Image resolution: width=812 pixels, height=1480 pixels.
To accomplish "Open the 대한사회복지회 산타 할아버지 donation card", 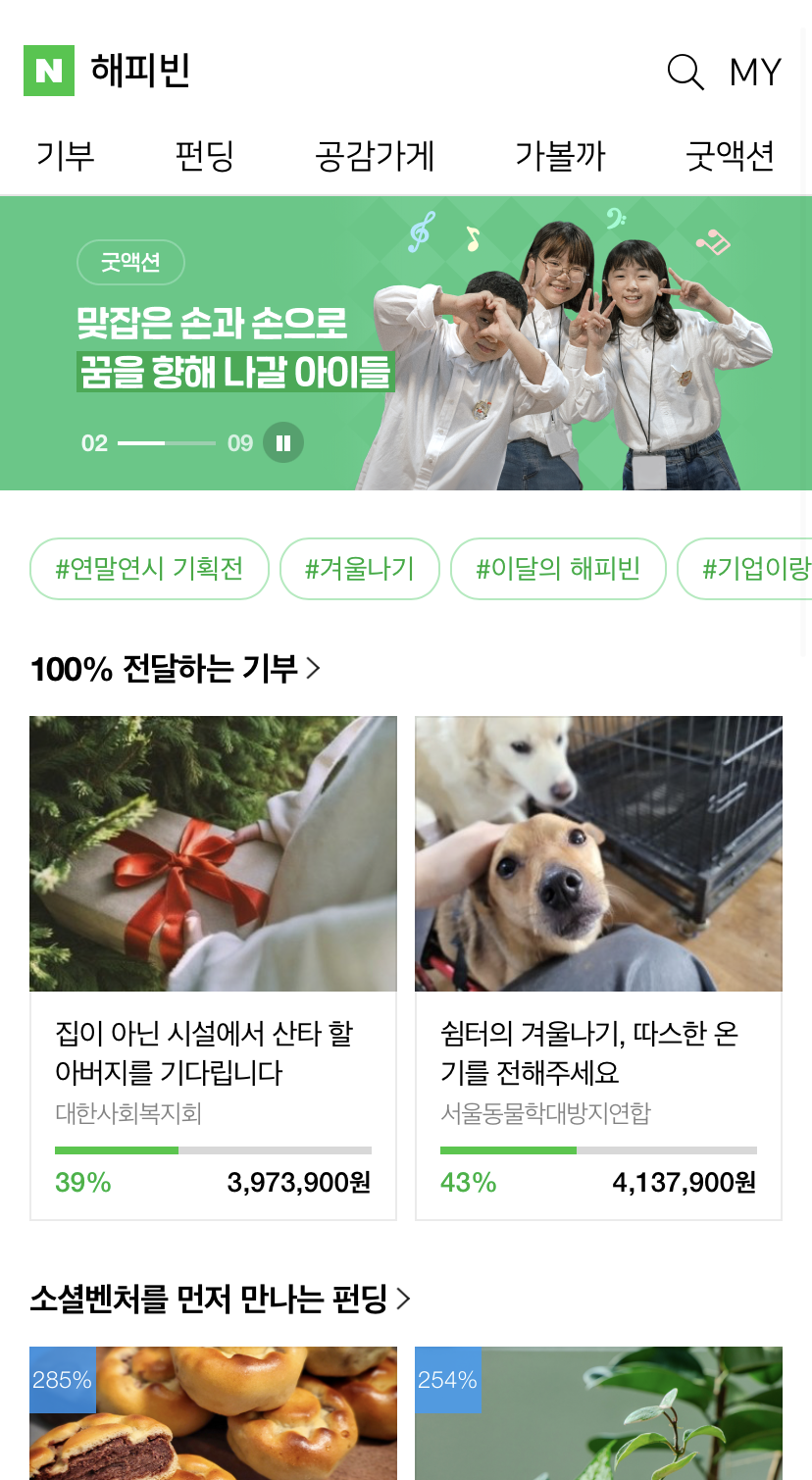I will tap(213, 966).
